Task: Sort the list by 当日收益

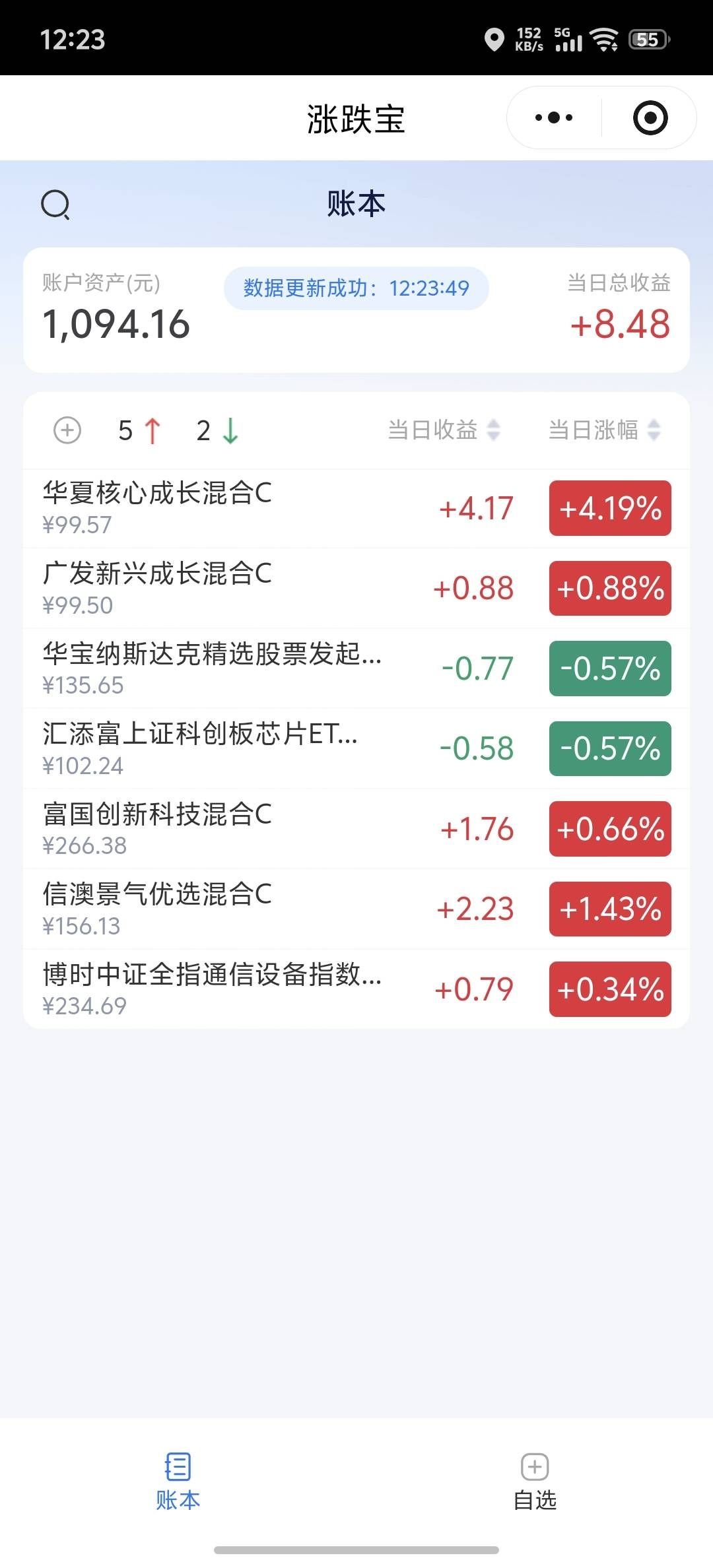Action: point(444,430)
